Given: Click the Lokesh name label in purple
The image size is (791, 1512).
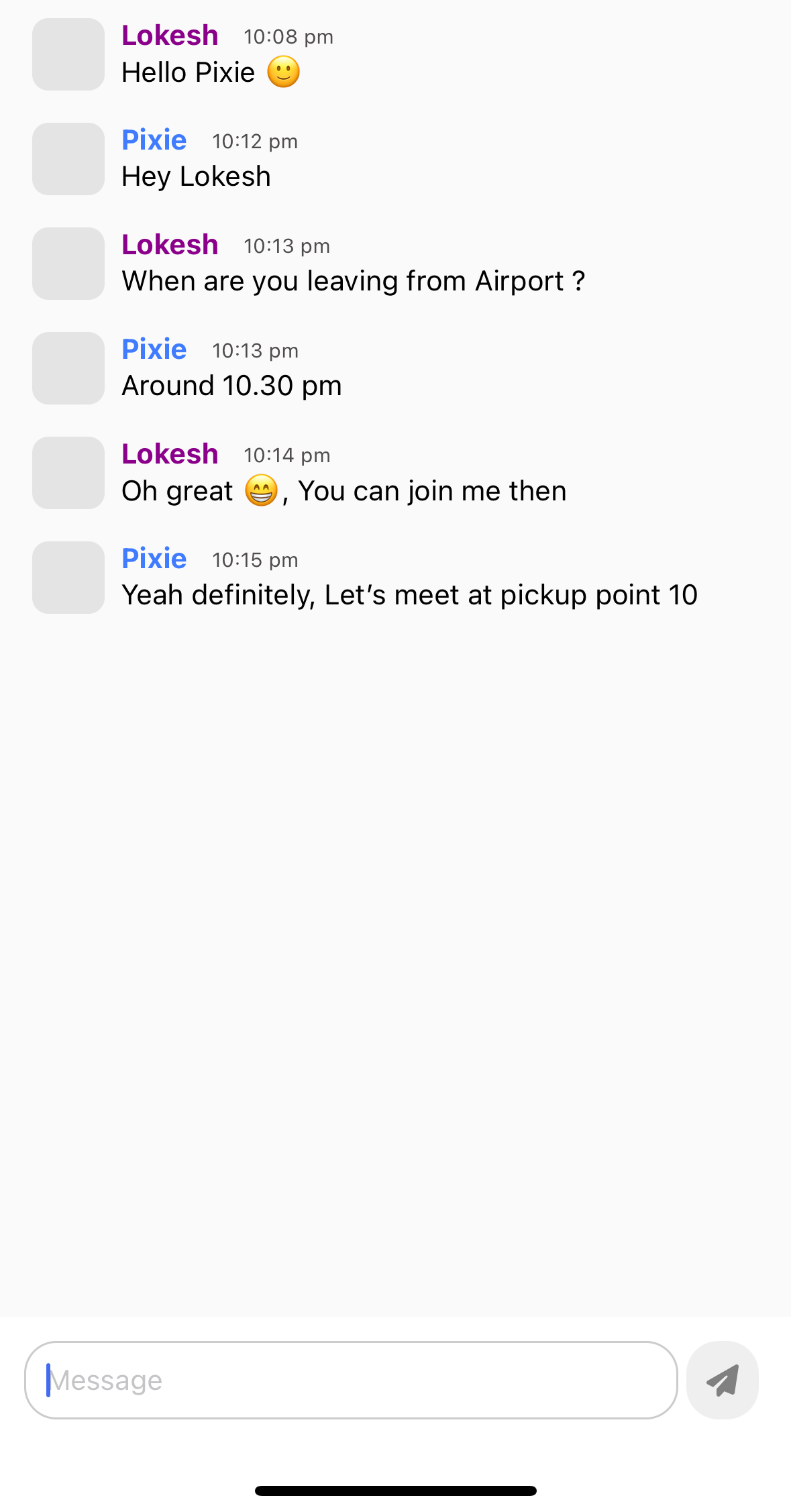Looking at the screenshot, I should click(169, 34).
